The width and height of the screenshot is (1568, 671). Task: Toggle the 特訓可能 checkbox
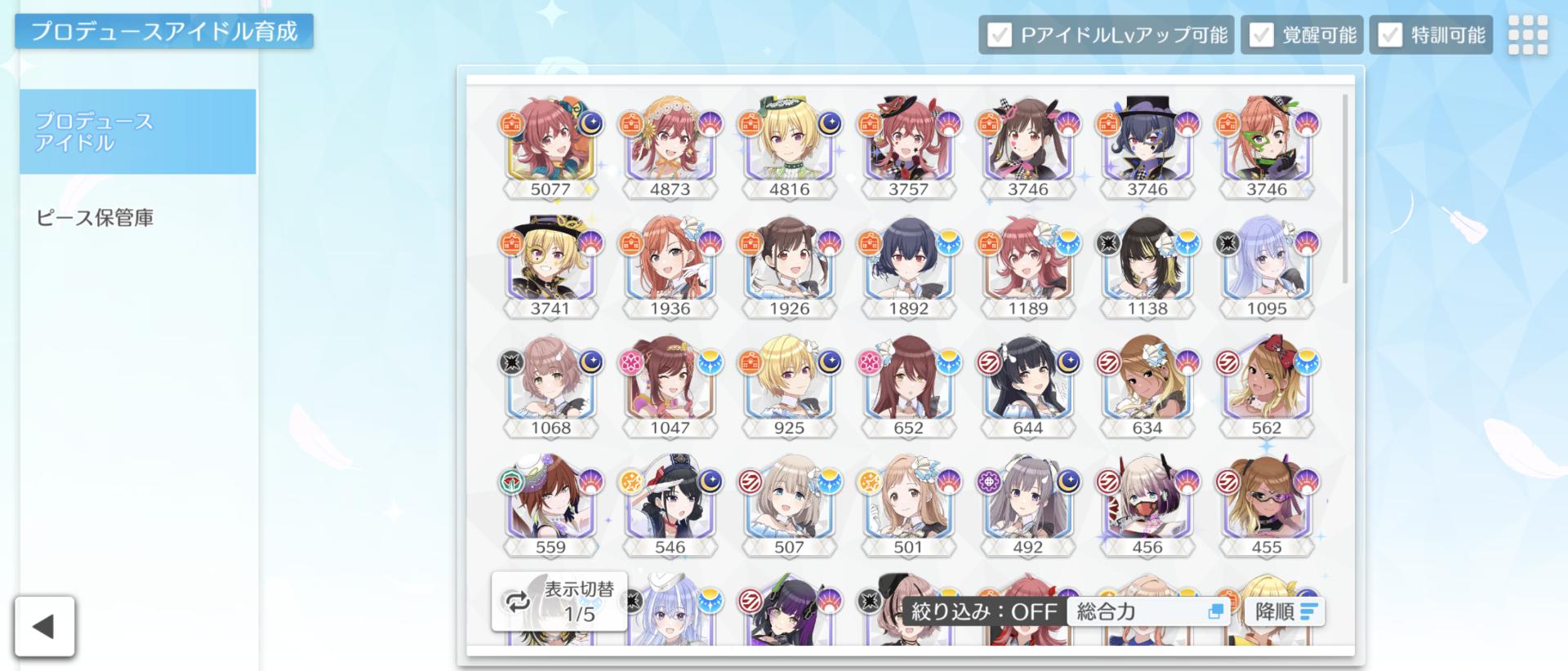point(1390,35)
